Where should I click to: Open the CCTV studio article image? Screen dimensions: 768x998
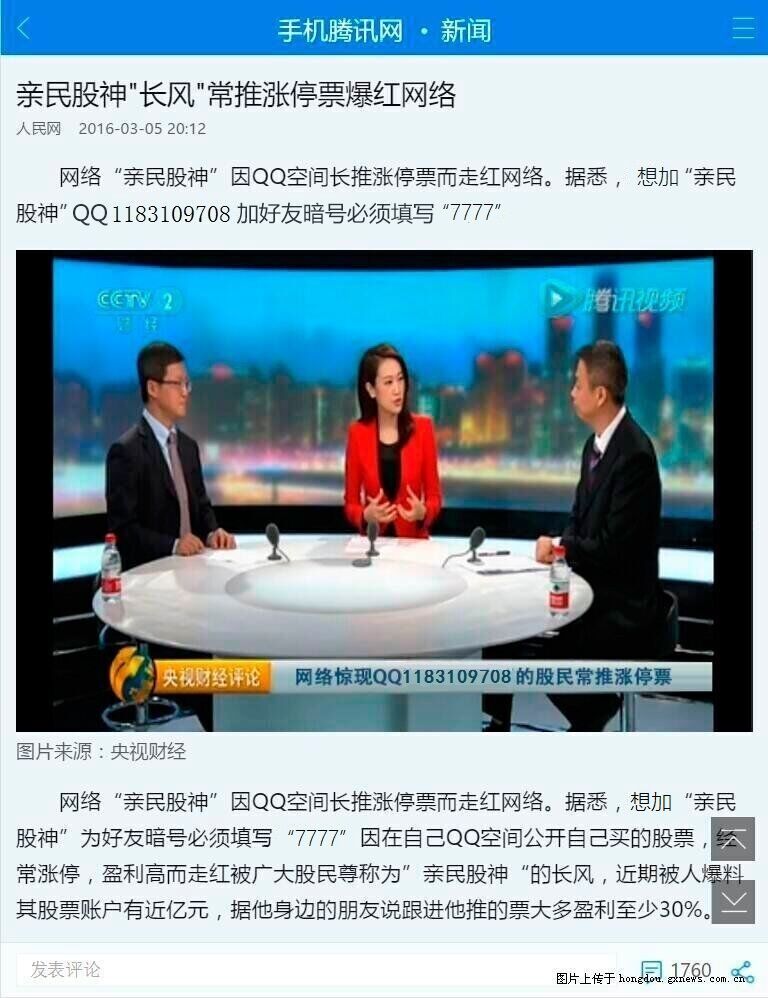tap(384, 490)
